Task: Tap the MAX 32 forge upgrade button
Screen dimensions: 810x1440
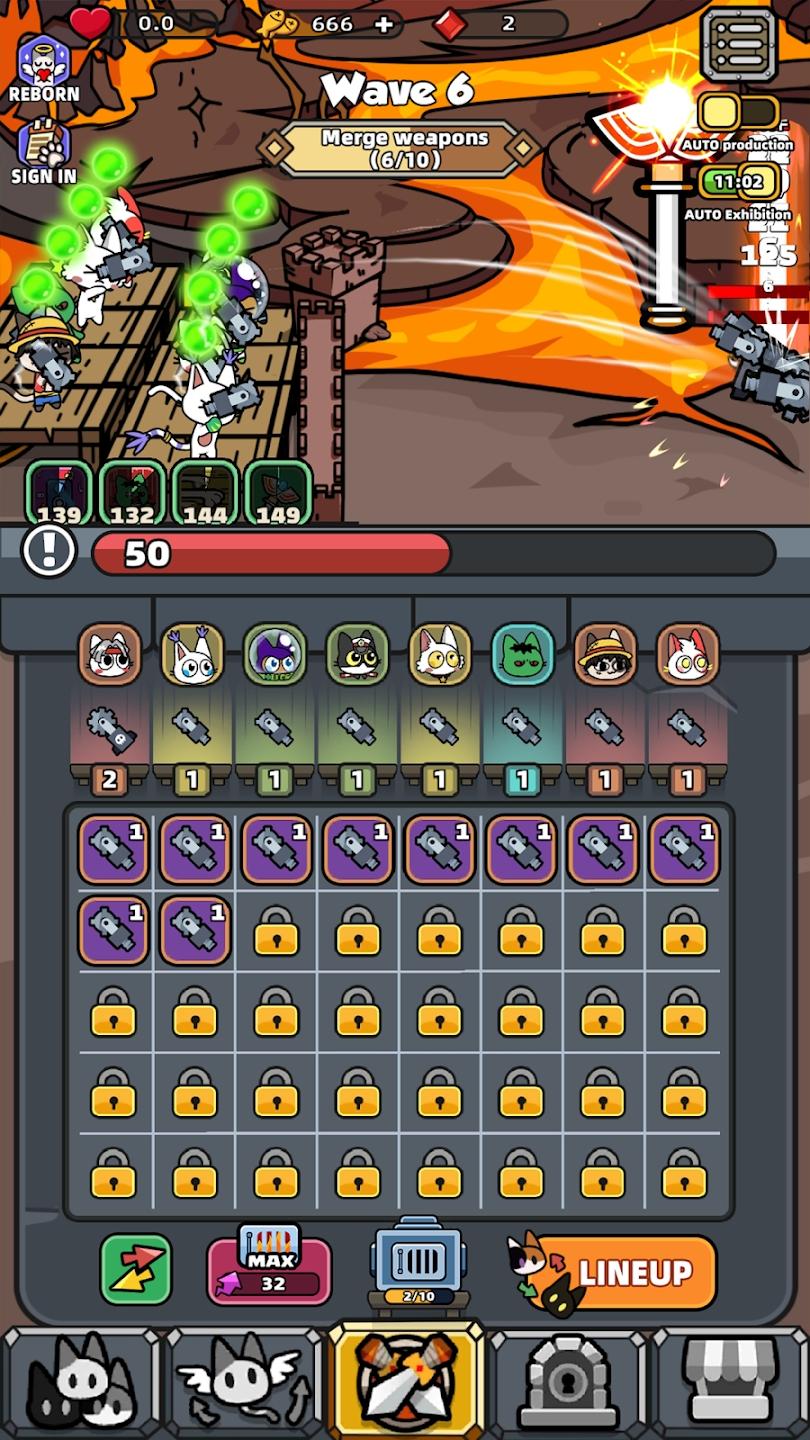Action: click(269, 1268)
